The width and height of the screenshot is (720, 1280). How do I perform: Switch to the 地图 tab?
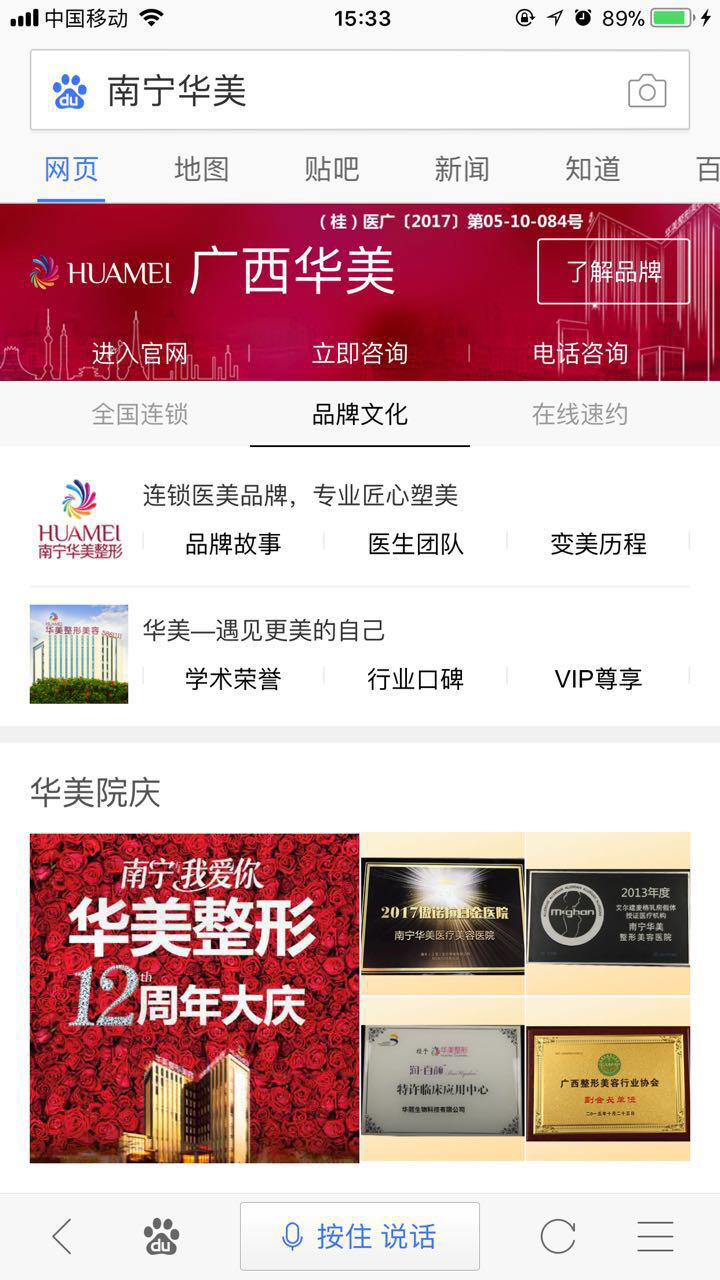(x=201, y=169)
